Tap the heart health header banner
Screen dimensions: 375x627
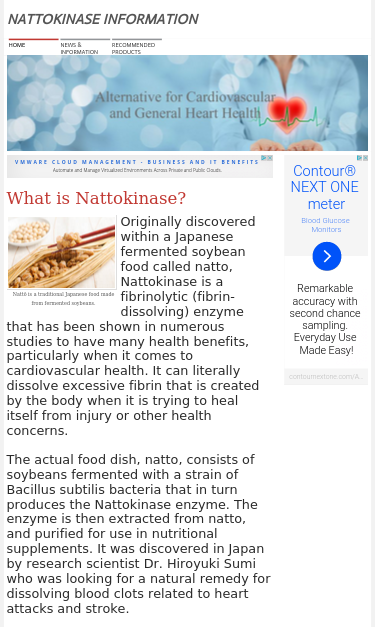[187, 103]
